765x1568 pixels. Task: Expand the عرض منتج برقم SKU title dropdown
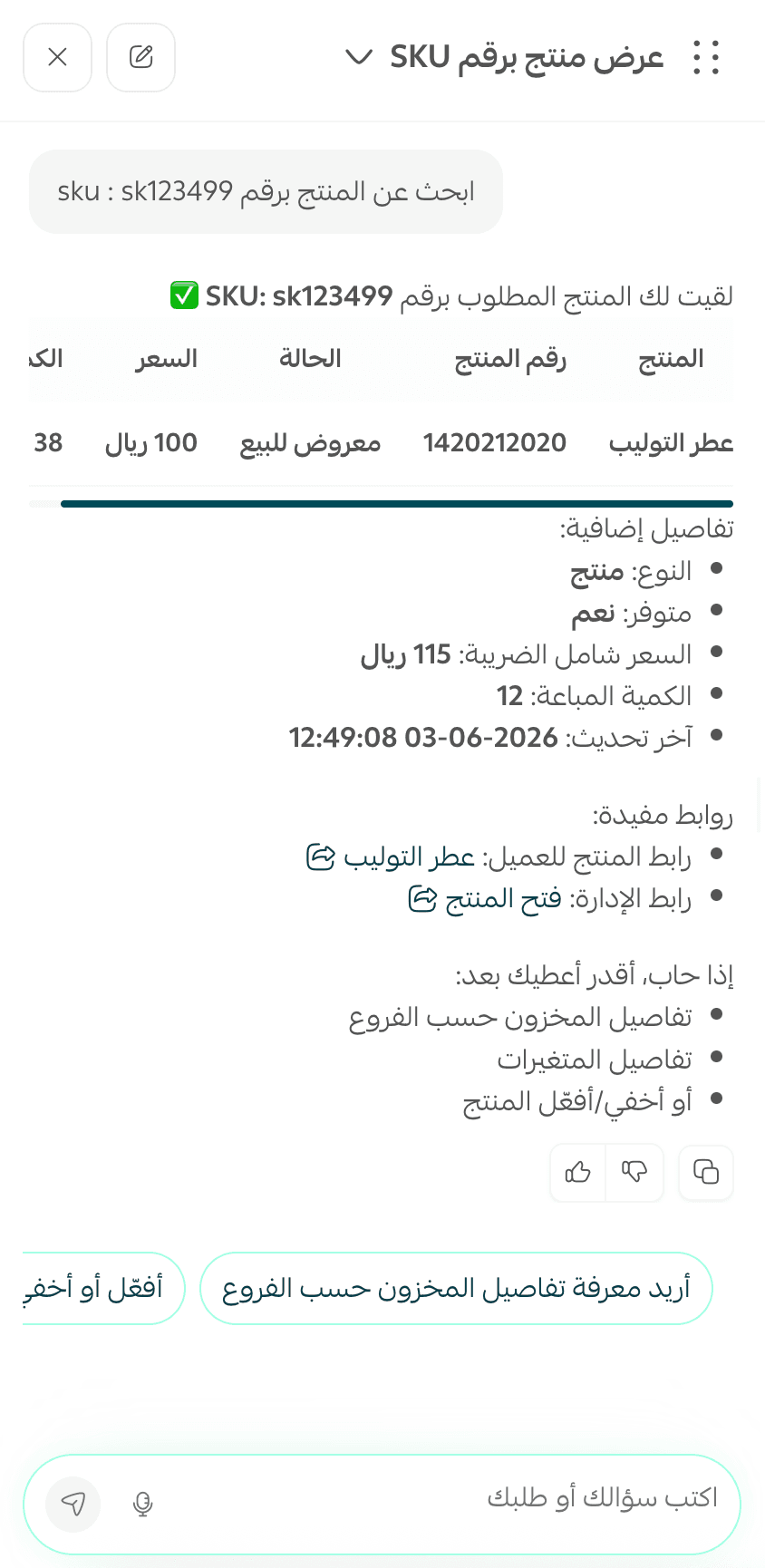(360, 57)
